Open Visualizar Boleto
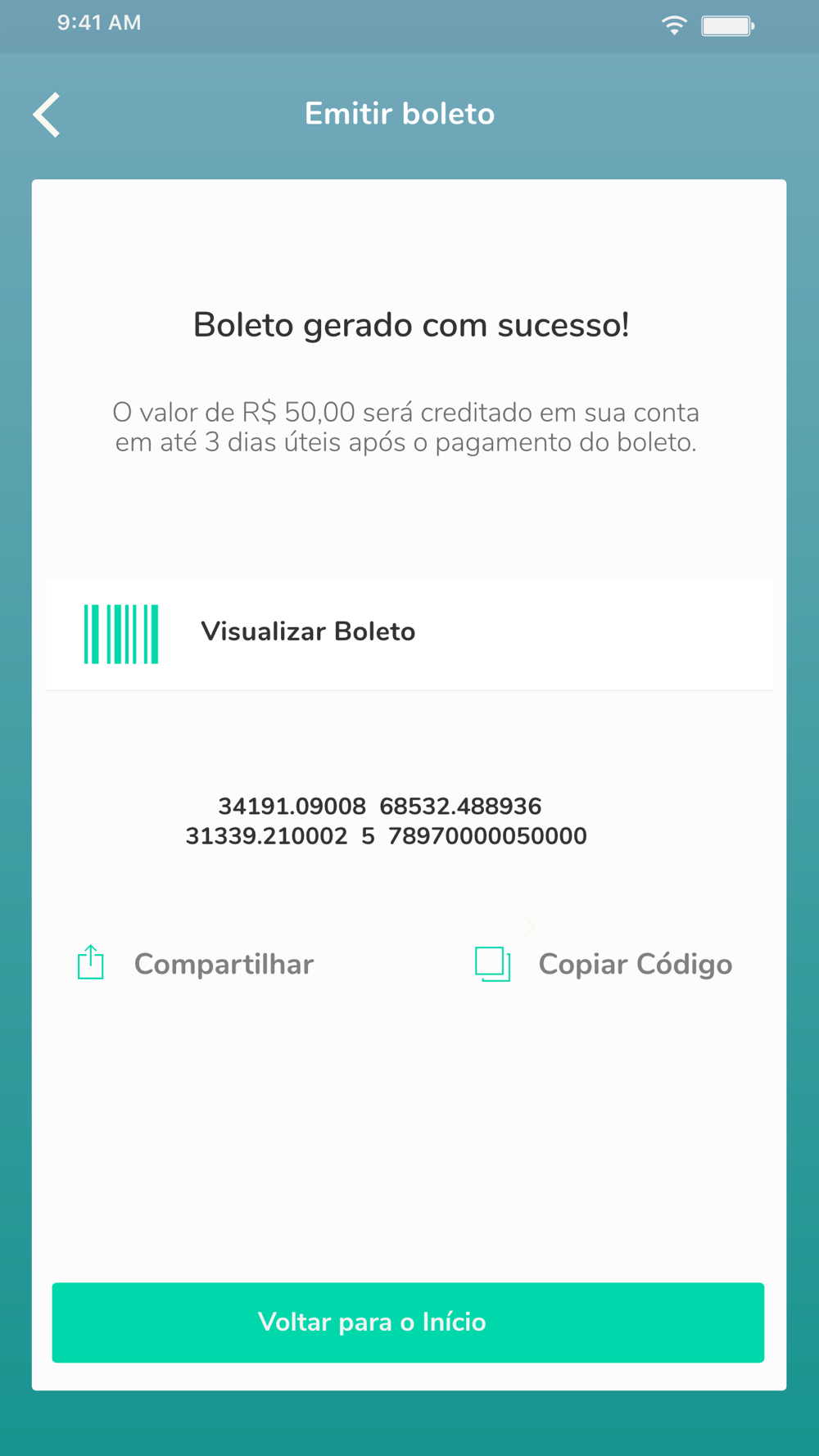This screenshot has height=1456, width=819. (x=409, y=633)
